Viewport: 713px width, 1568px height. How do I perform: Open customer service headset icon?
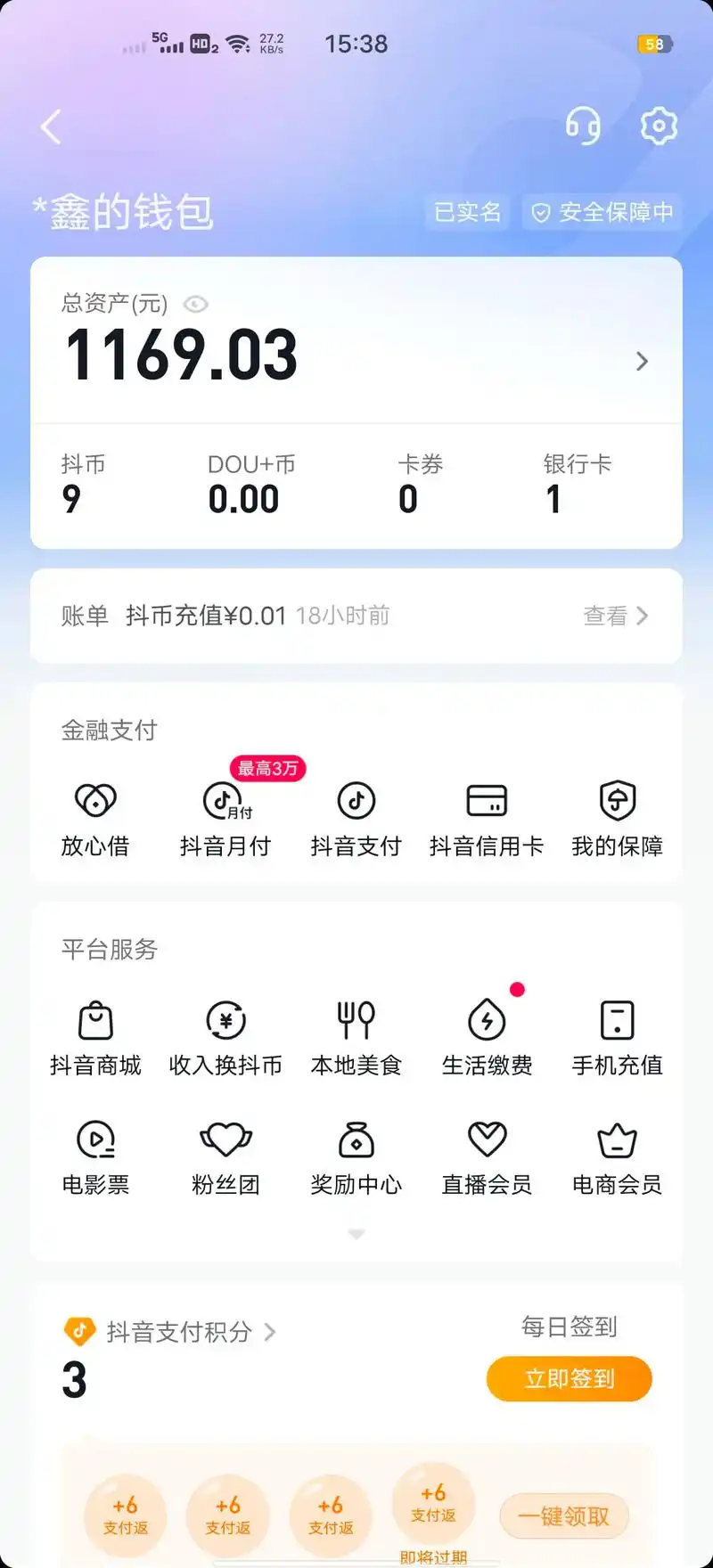[x=586, y=125]
